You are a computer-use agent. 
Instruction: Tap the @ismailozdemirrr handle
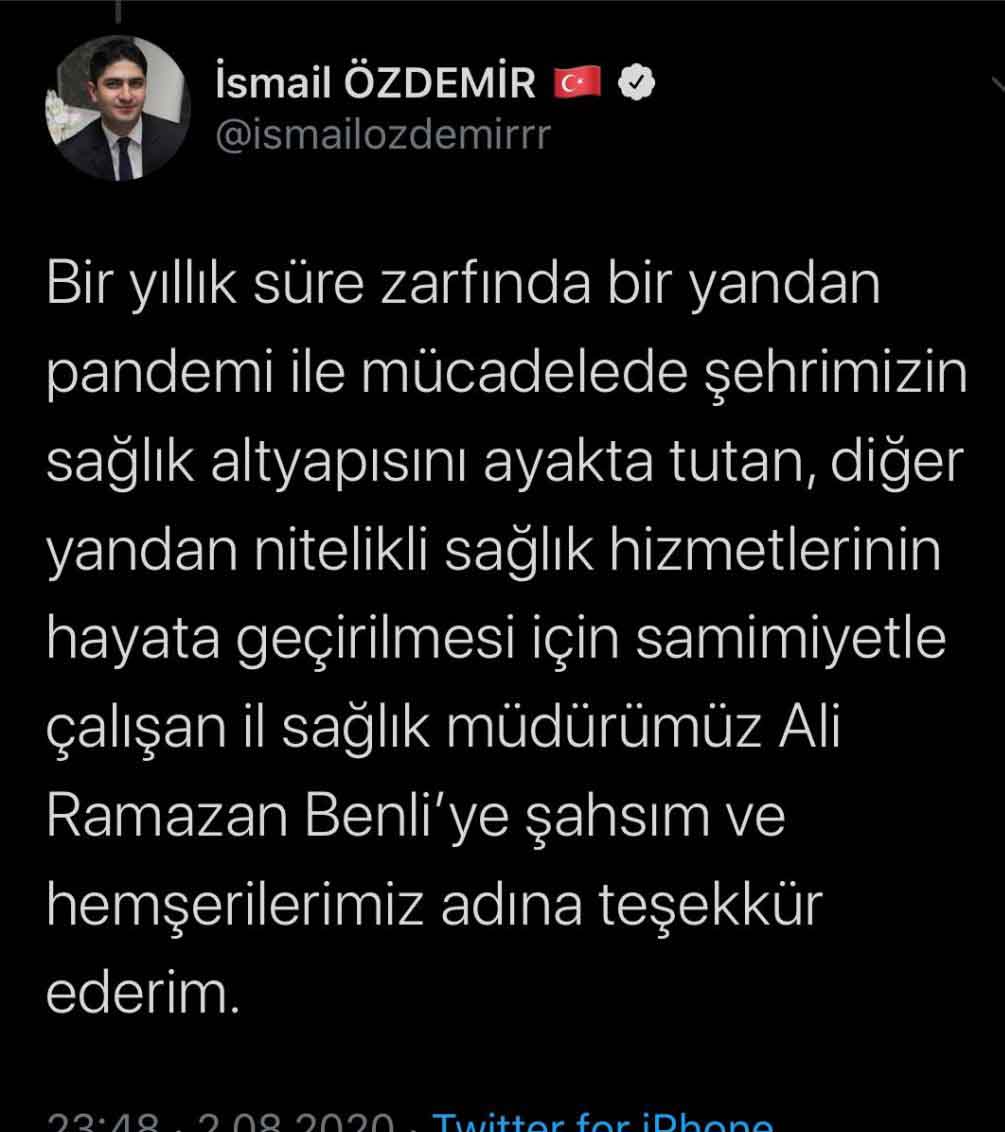(x=382, y=134)
